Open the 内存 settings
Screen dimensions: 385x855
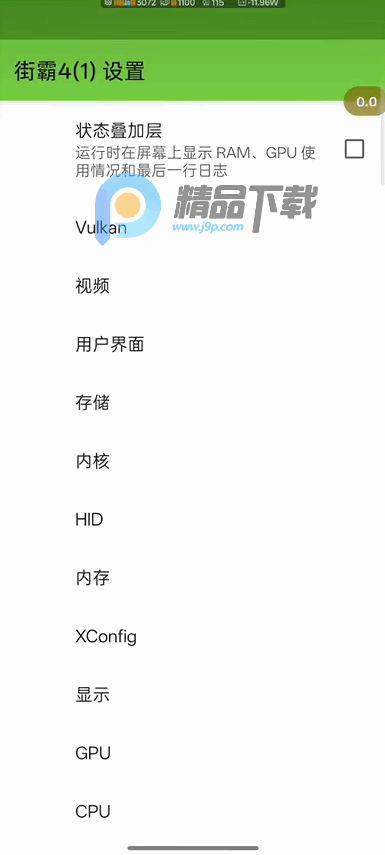coord(192,578)
